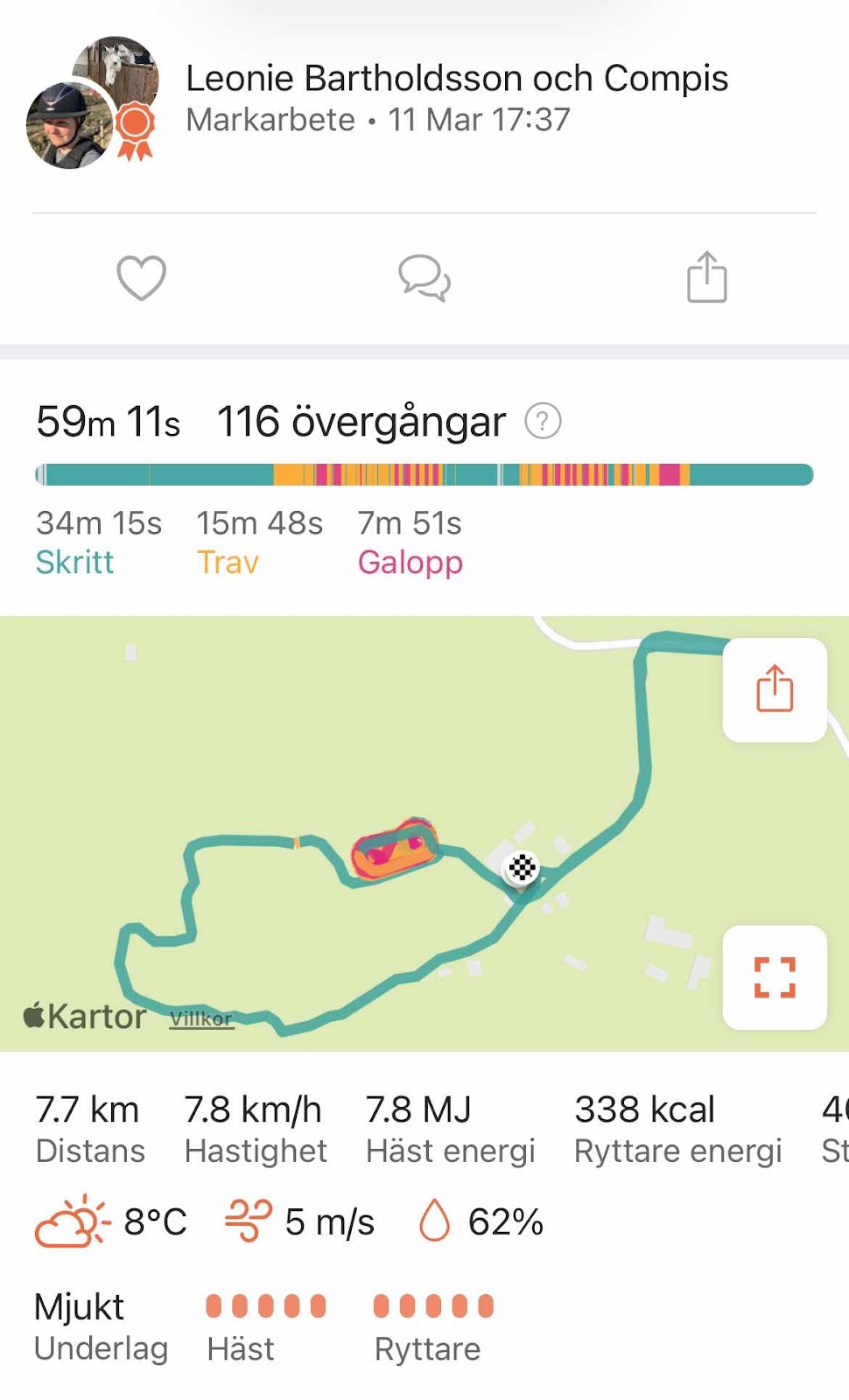Open Leonie Bartholdsson's profile picture
The width and height of the screenshot is (849, 1400).
coord(70,125)
